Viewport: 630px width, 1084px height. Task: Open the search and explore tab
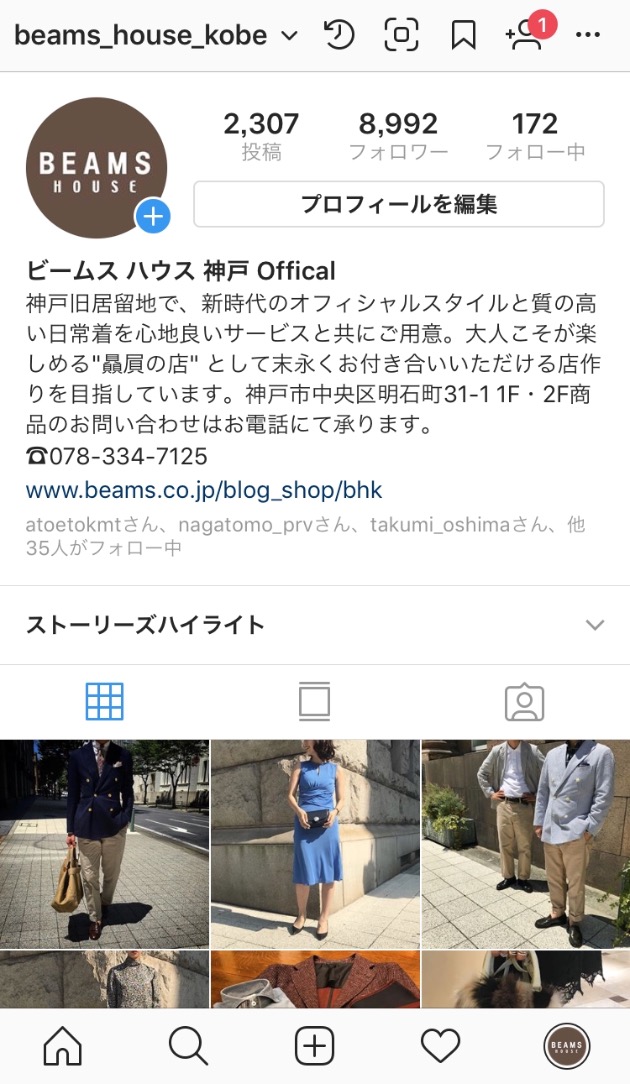tap(188, 1047)
